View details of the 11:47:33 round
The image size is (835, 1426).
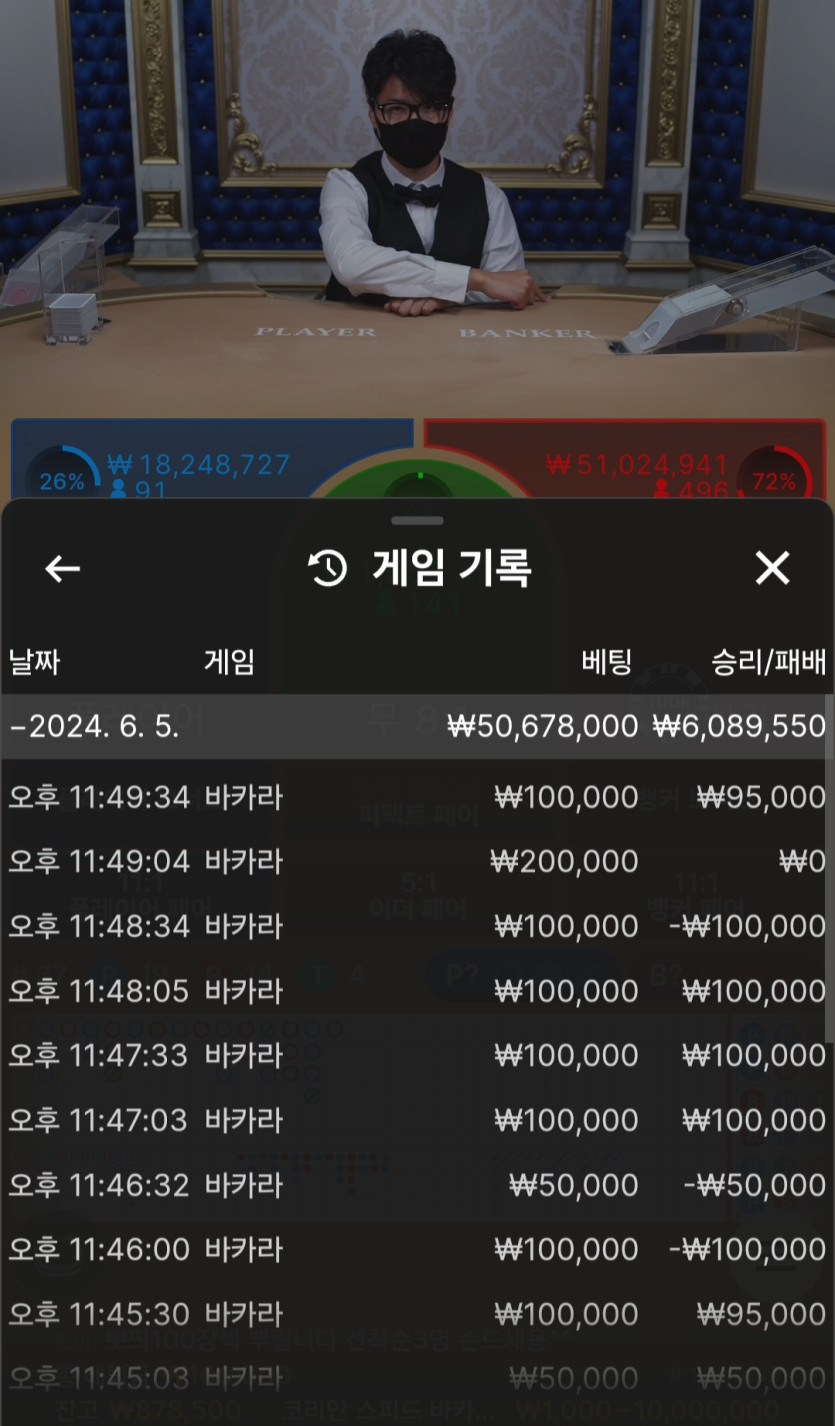coord(417,1055)
